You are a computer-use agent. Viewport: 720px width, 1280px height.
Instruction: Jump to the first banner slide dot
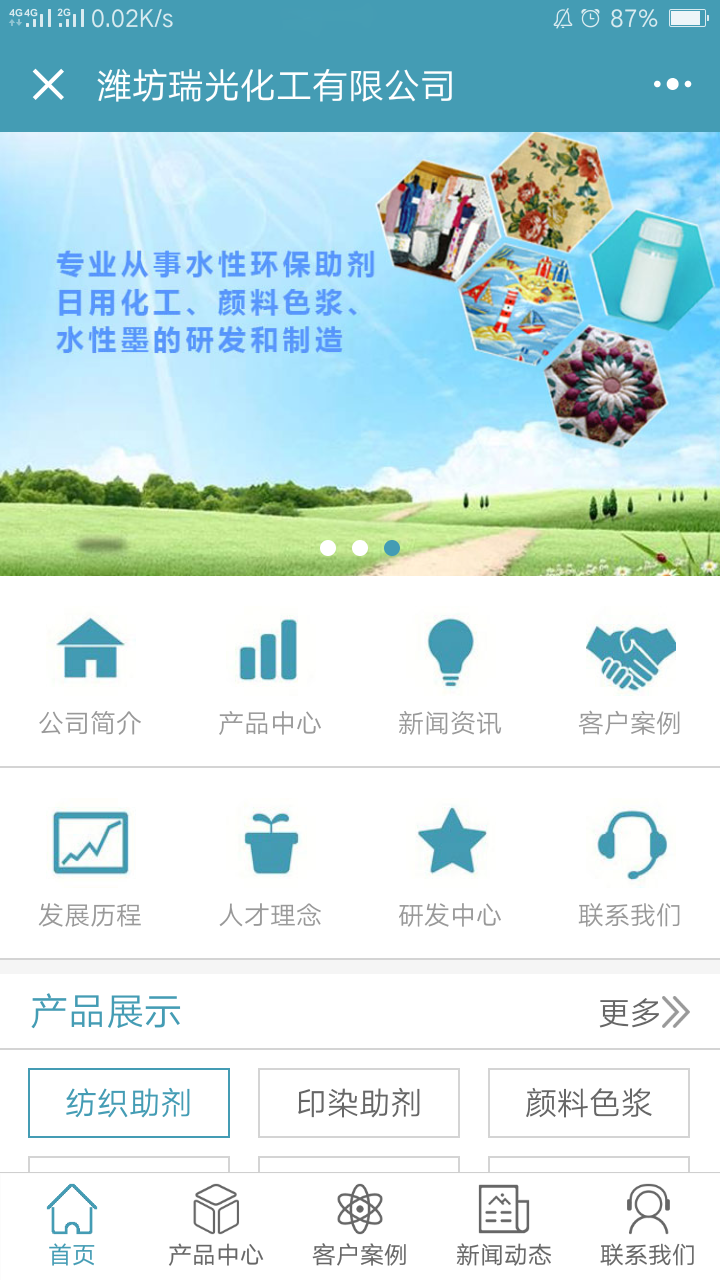(328, 548)
